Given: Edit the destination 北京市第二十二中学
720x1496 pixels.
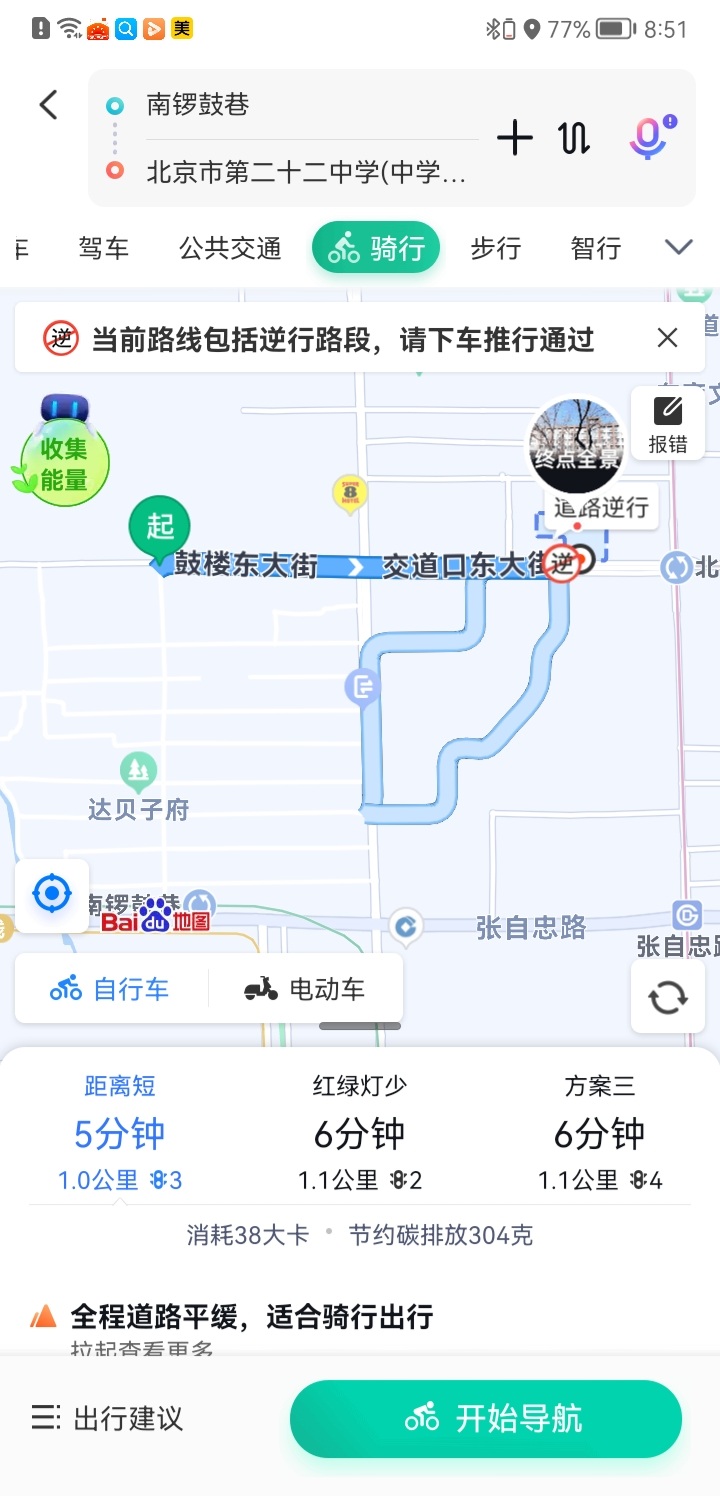Looking at the screenshot, I should tap(305, 172).
